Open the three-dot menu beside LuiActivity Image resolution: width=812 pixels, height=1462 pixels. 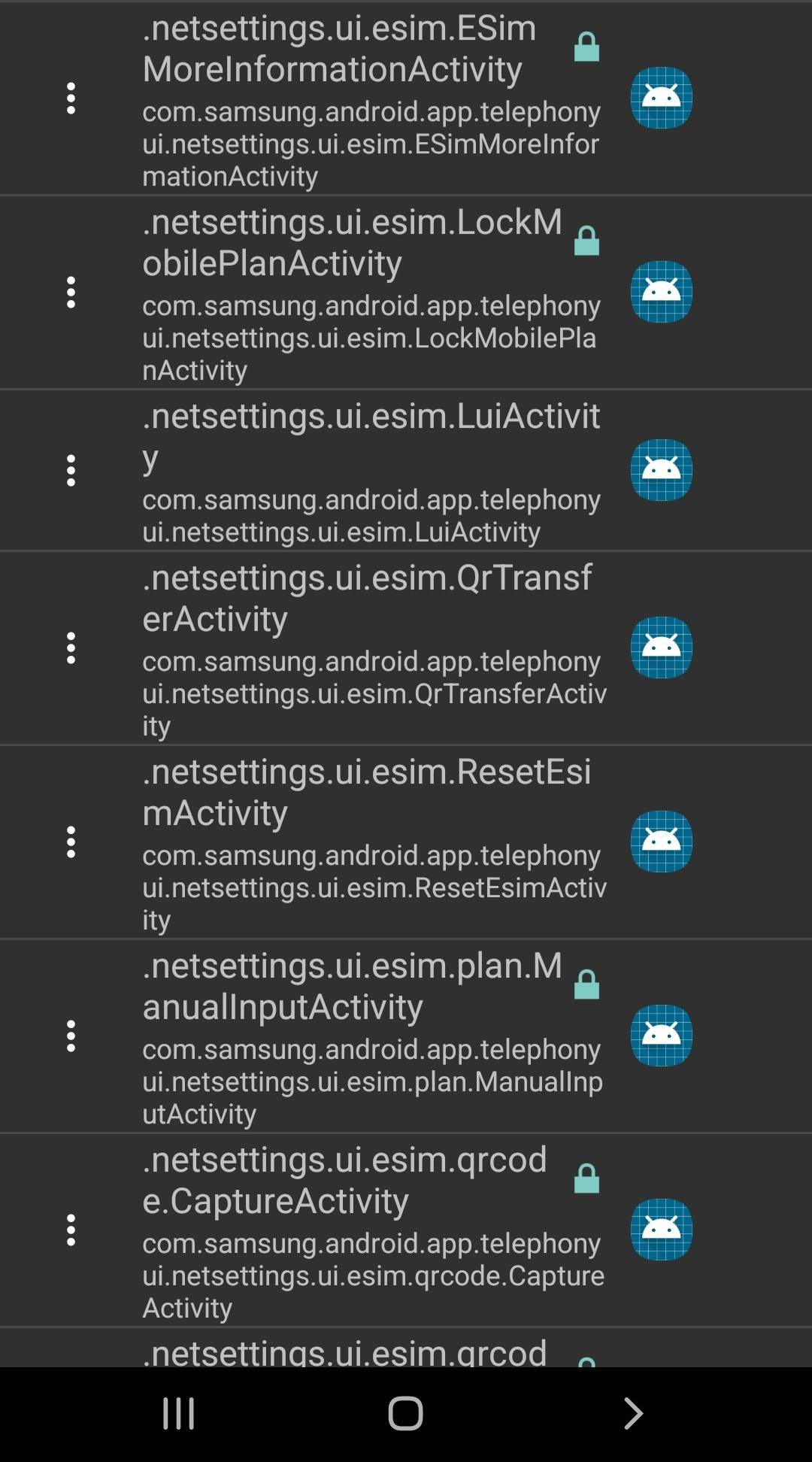[71, 472]
